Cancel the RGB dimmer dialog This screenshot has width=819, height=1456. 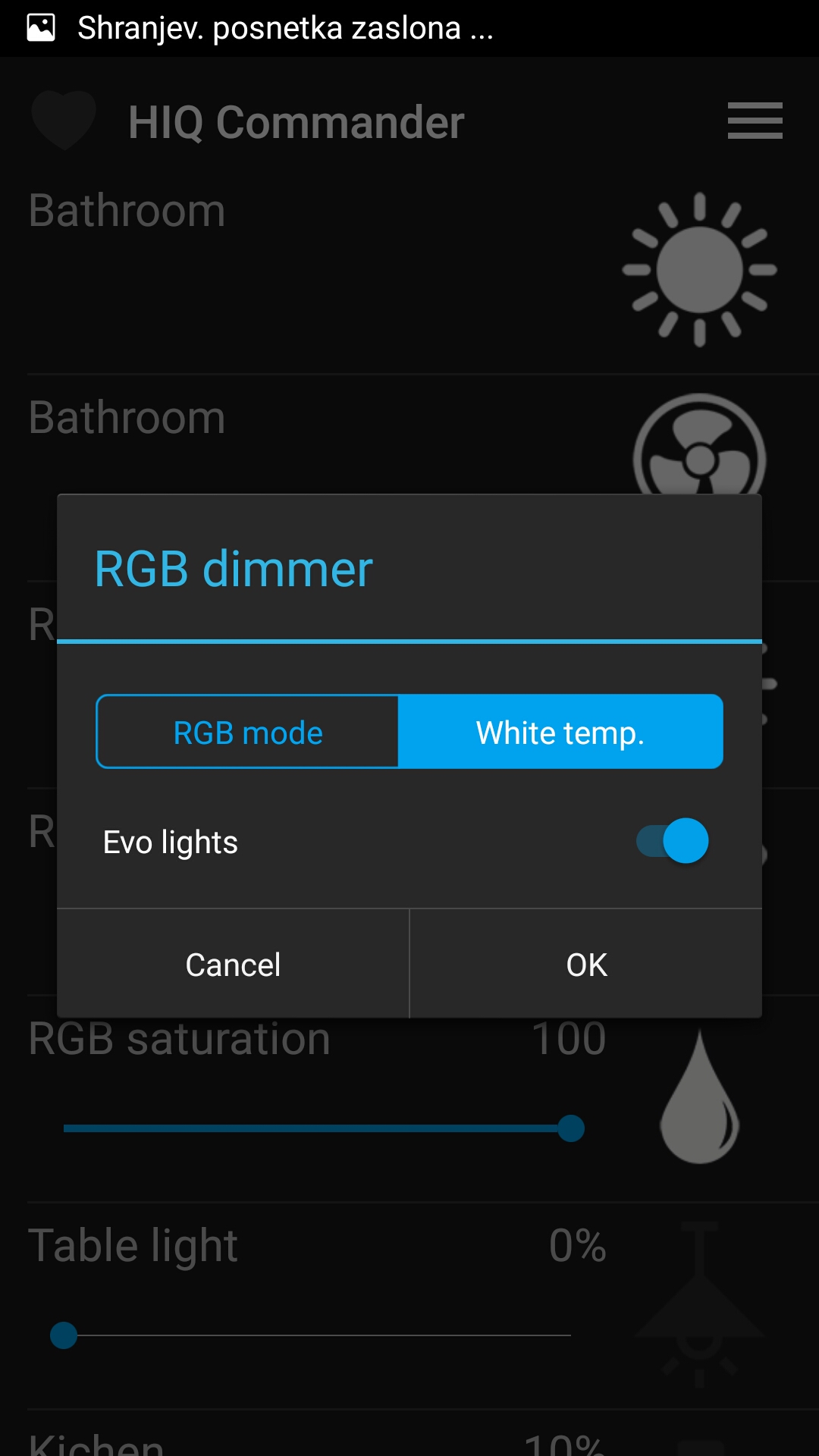pyautogui.click(x=233, y=965)
